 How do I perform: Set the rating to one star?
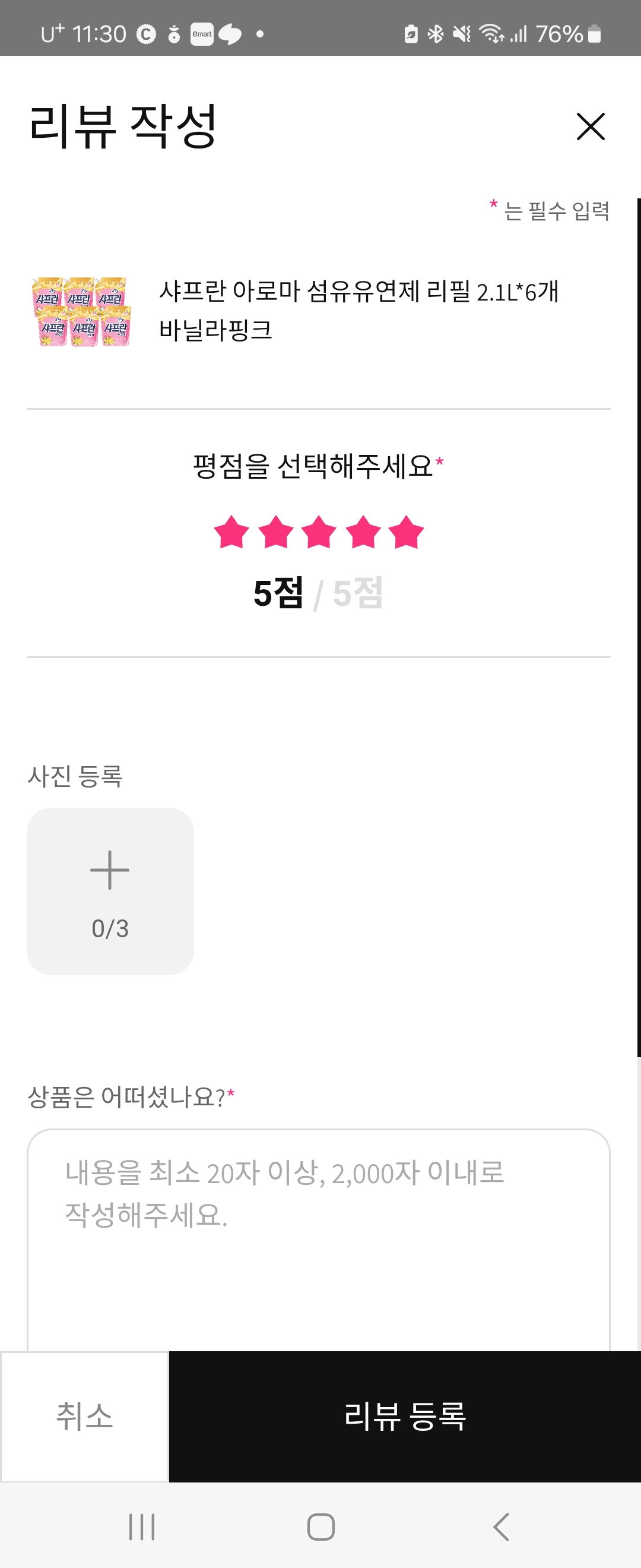231,532
